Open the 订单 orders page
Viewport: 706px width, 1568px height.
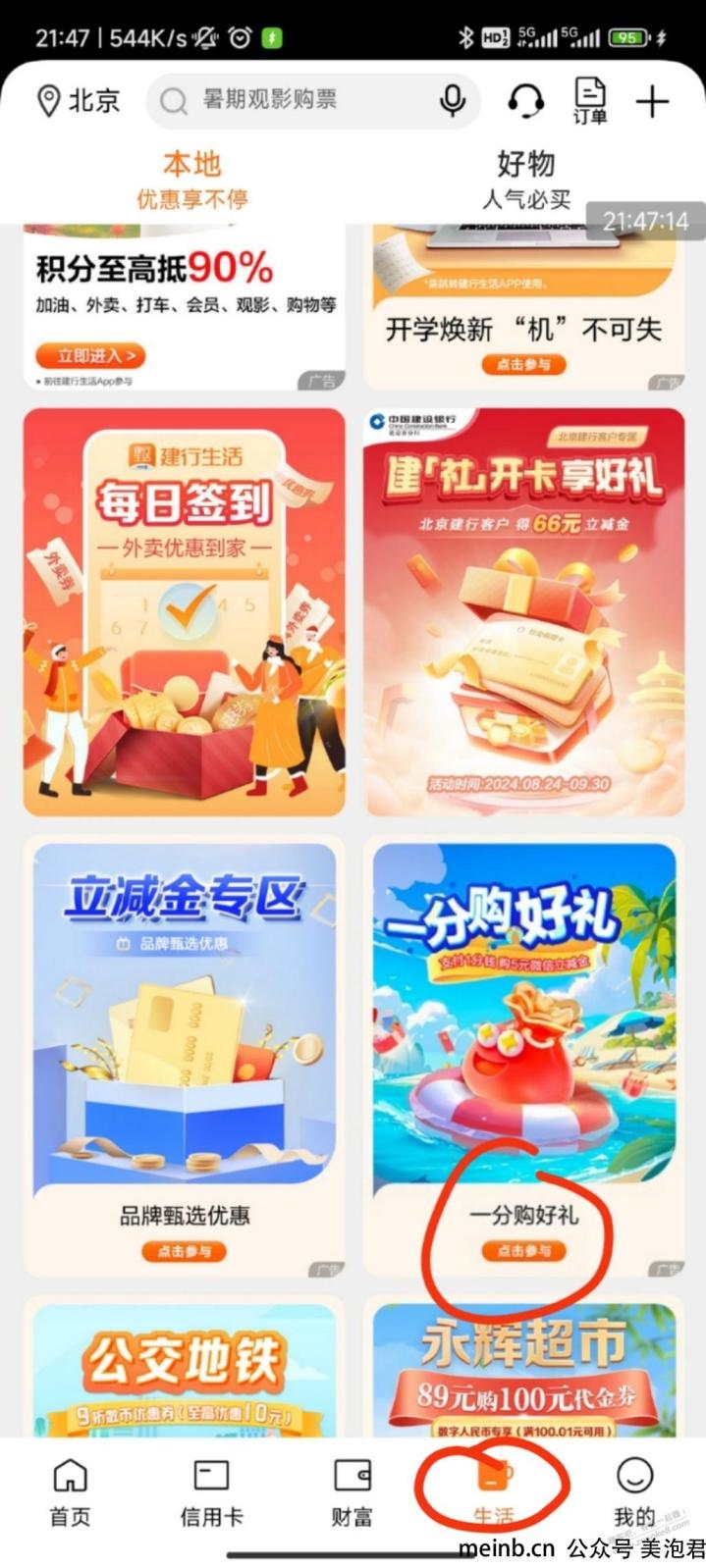(590, 101)
